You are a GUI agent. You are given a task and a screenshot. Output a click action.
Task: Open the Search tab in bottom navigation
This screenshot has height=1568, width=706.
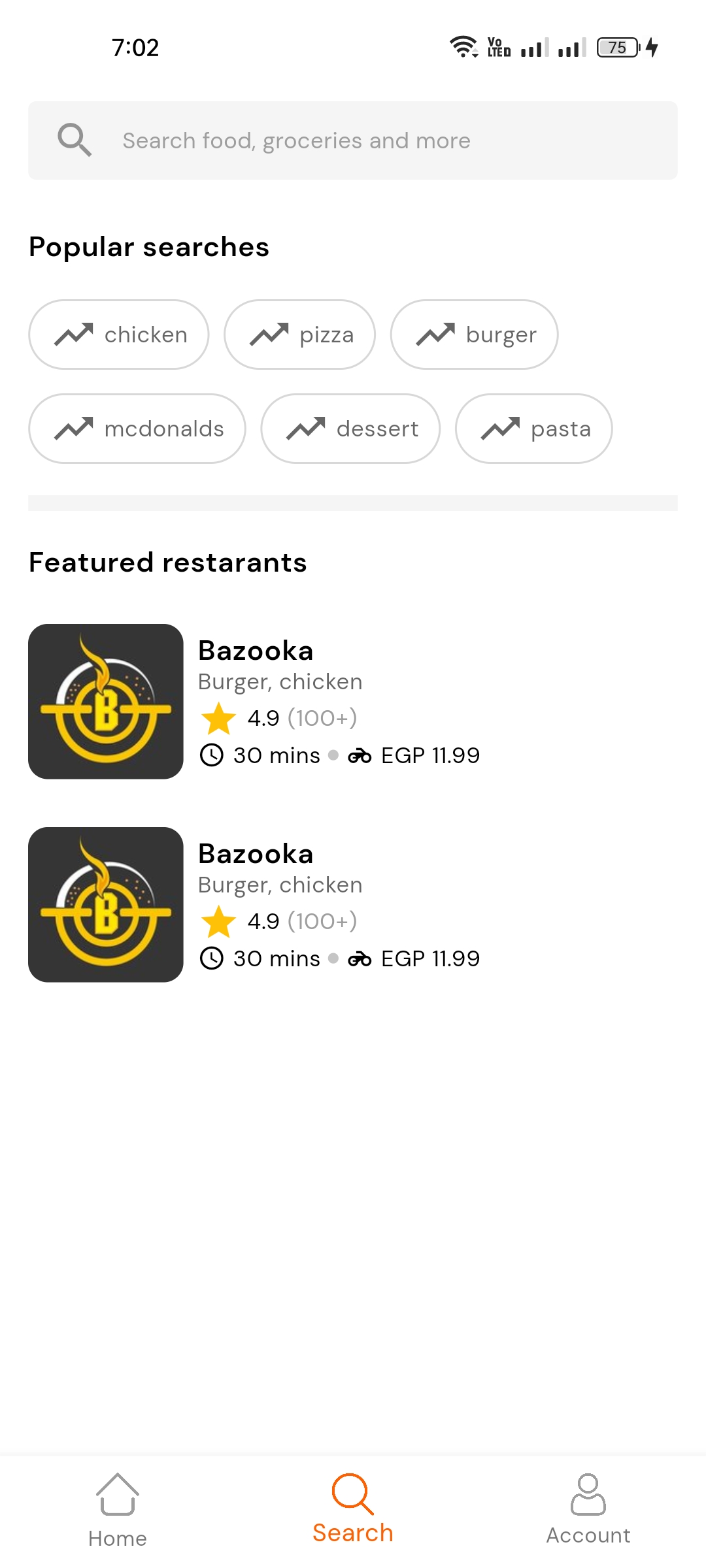click(353, 1509)
